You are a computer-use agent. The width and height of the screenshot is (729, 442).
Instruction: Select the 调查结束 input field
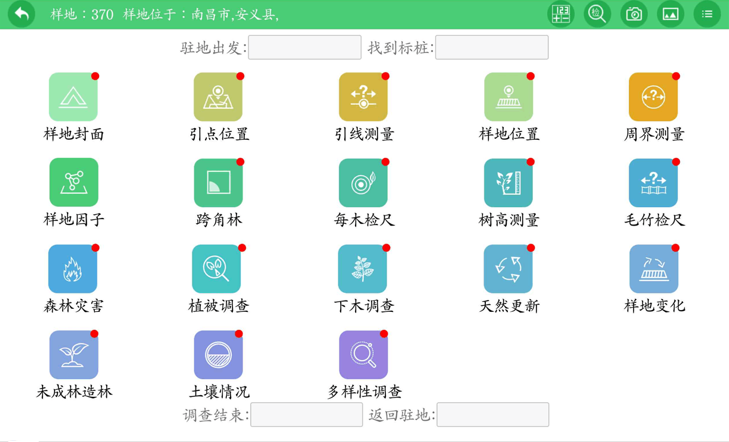(x=306, y=414)
